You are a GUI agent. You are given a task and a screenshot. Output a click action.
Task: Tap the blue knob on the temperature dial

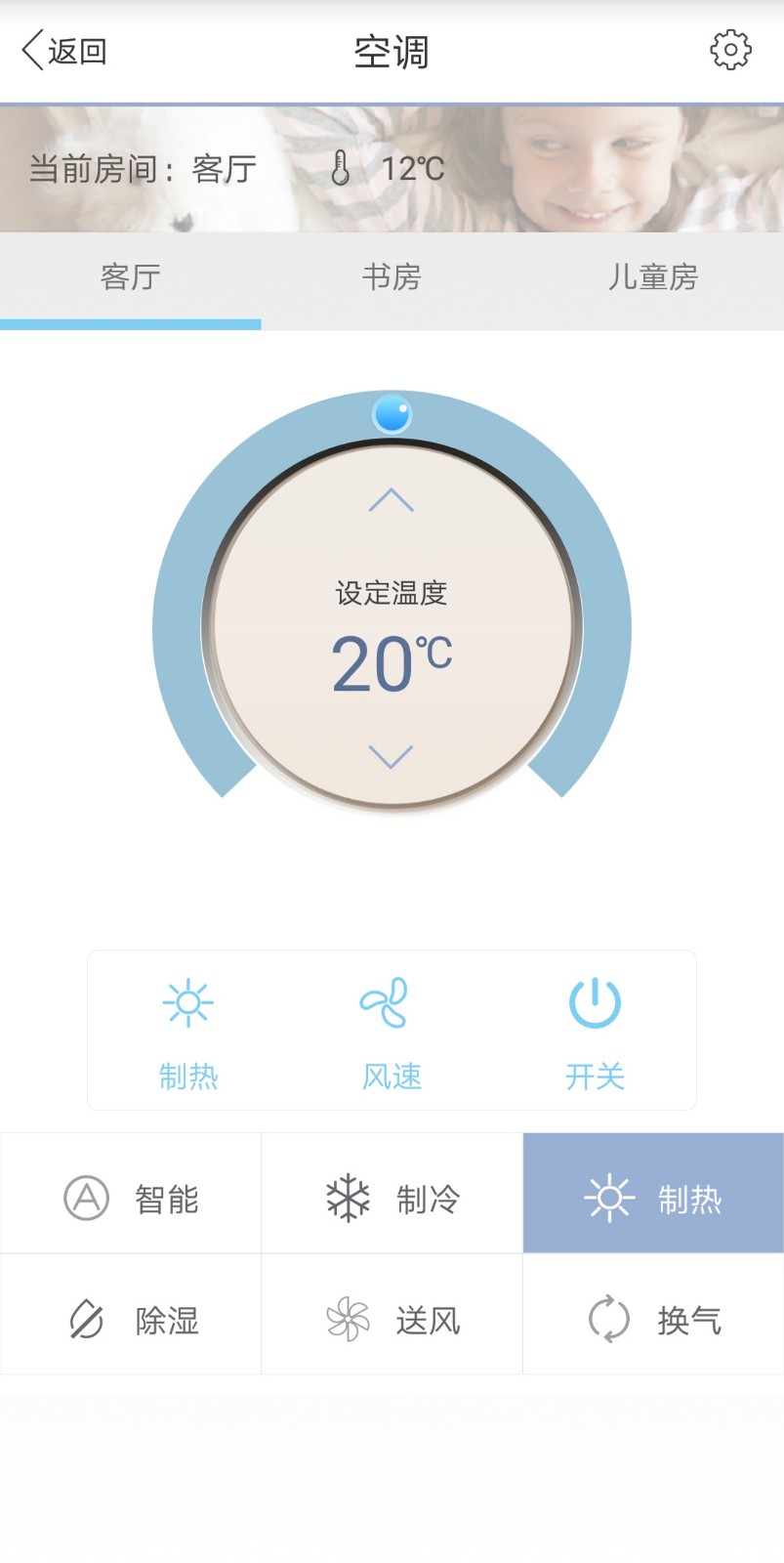coord(392,414)
